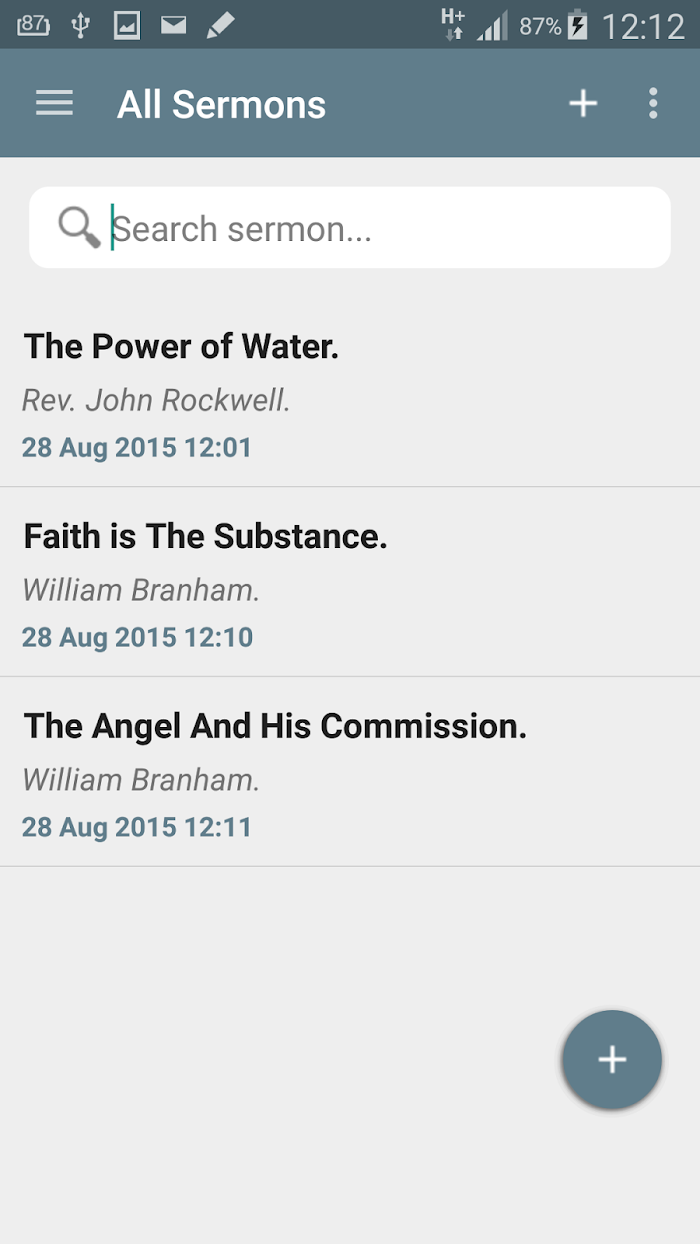Open the three-dot overflow menu
Viewport: 700px width, 1244px height.
tap(653, 103)
